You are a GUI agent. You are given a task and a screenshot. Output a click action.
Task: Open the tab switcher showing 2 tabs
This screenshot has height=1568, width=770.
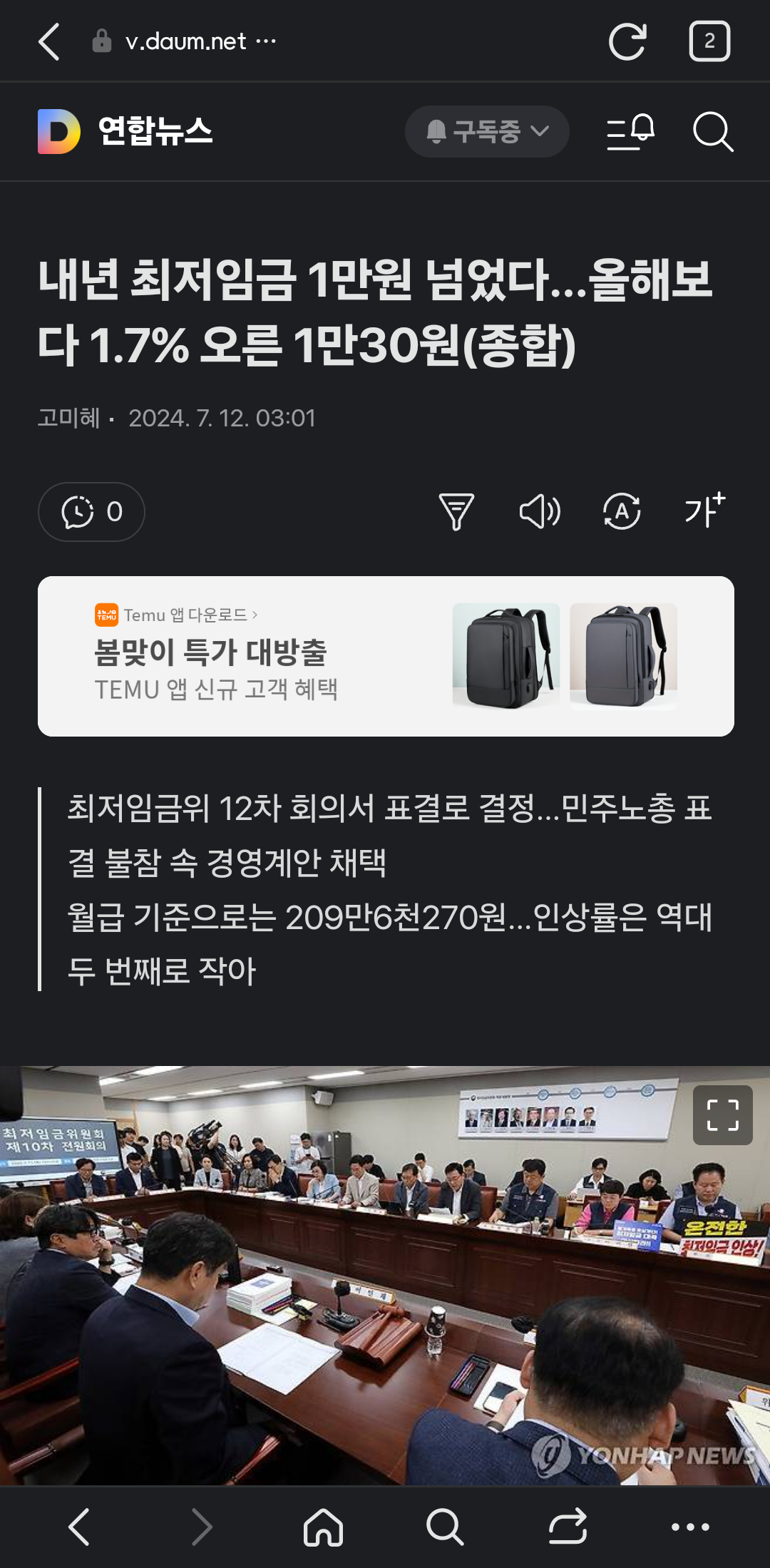(709, 41)
